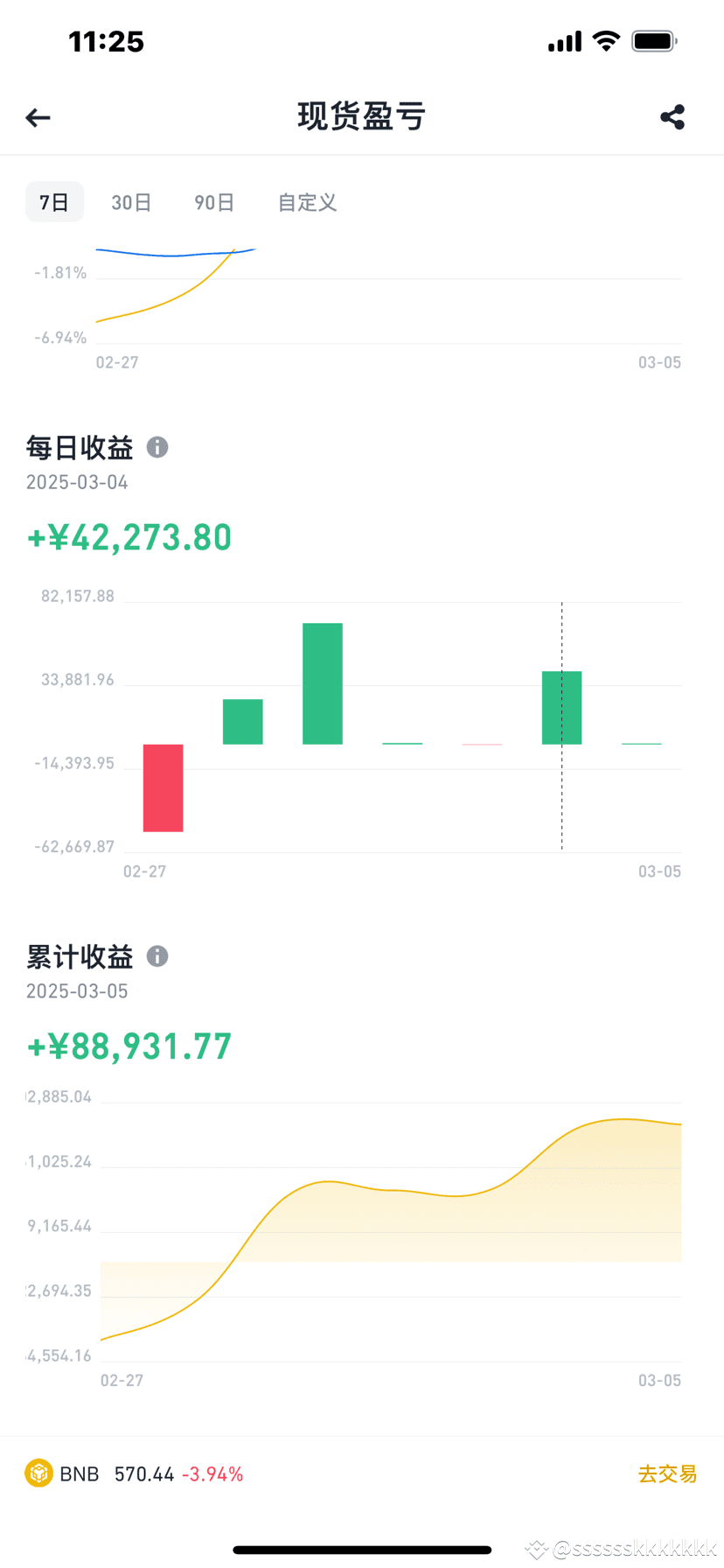Image resolution: width=724 pixels, height=1568 pixels.
Task: Tap the tallest green daily profit bar
Action: 323,683
